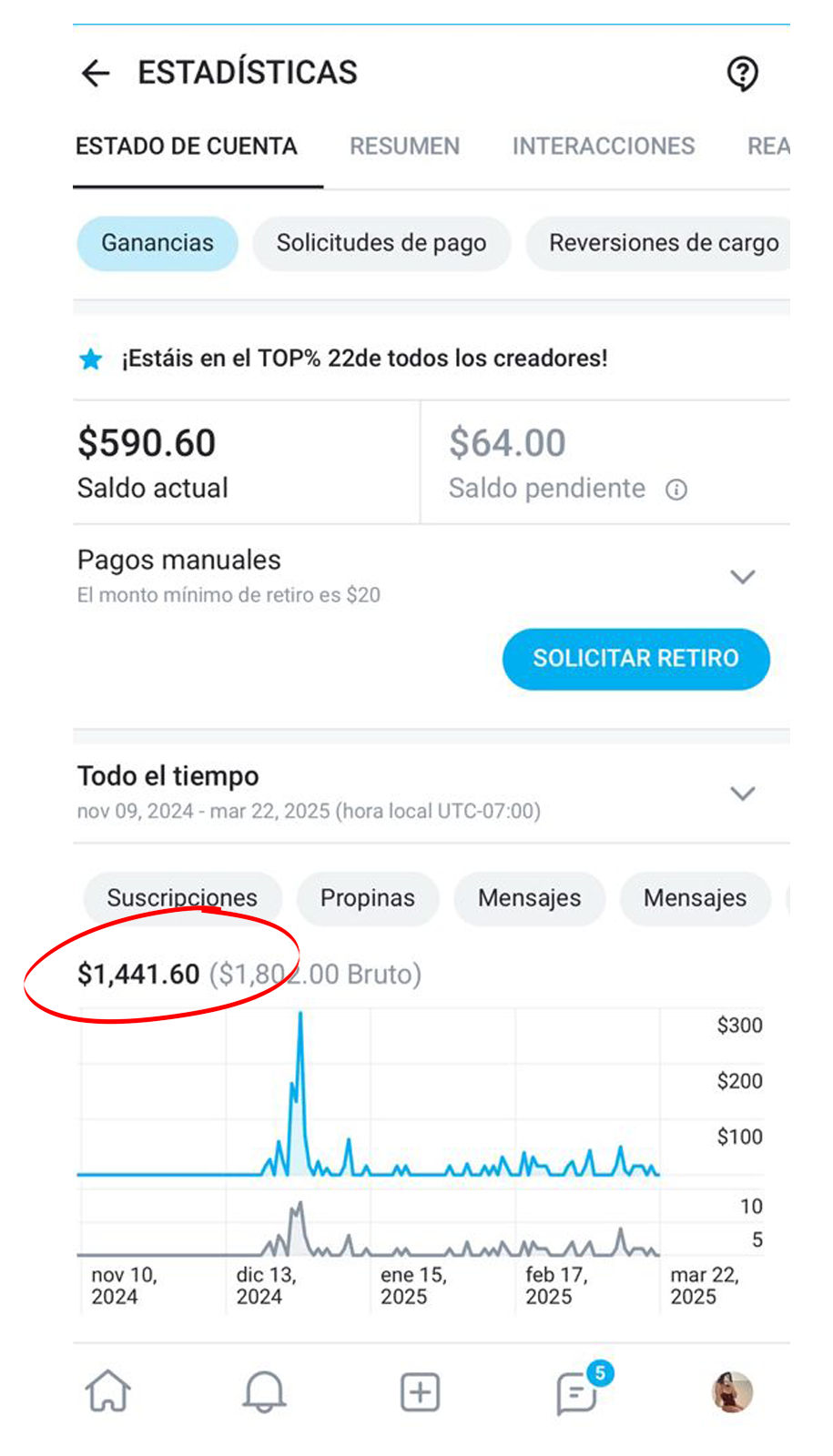The image size is (833, 1456).
Task: Switch to the INTERACCIONES tab
Action: pyautogui.click(x=604, y=147)
